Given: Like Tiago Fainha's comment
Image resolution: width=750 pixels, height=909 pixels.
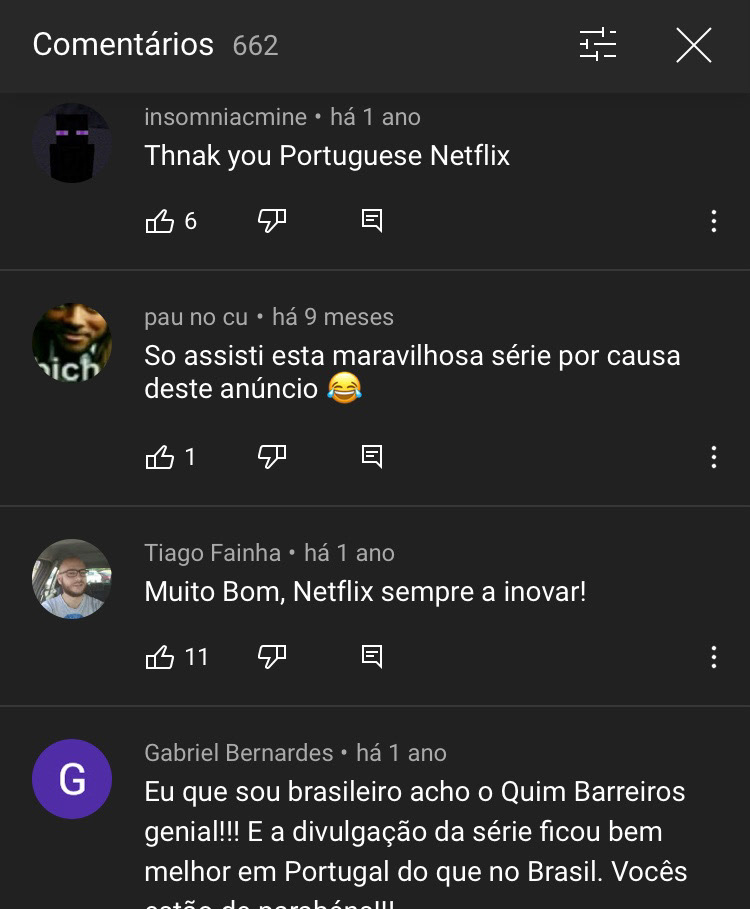Looking at the screenshot, I should click(x=160, y=657).
